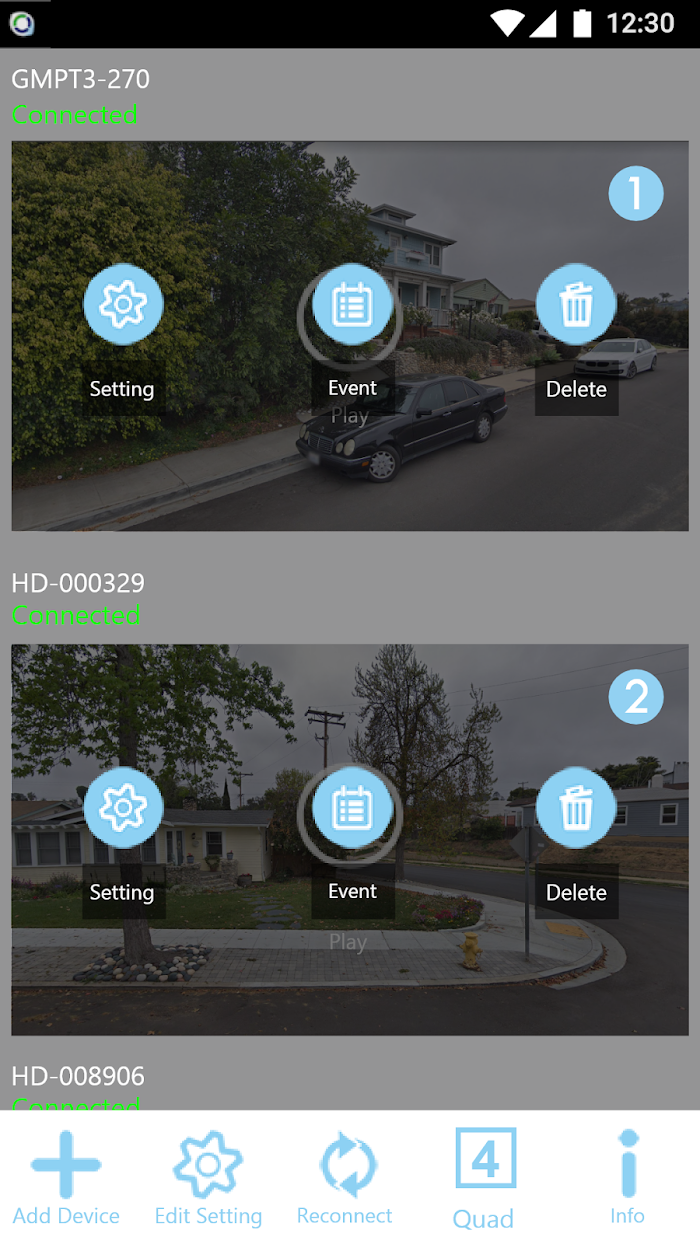Open the Info page

pos(628,1178)
